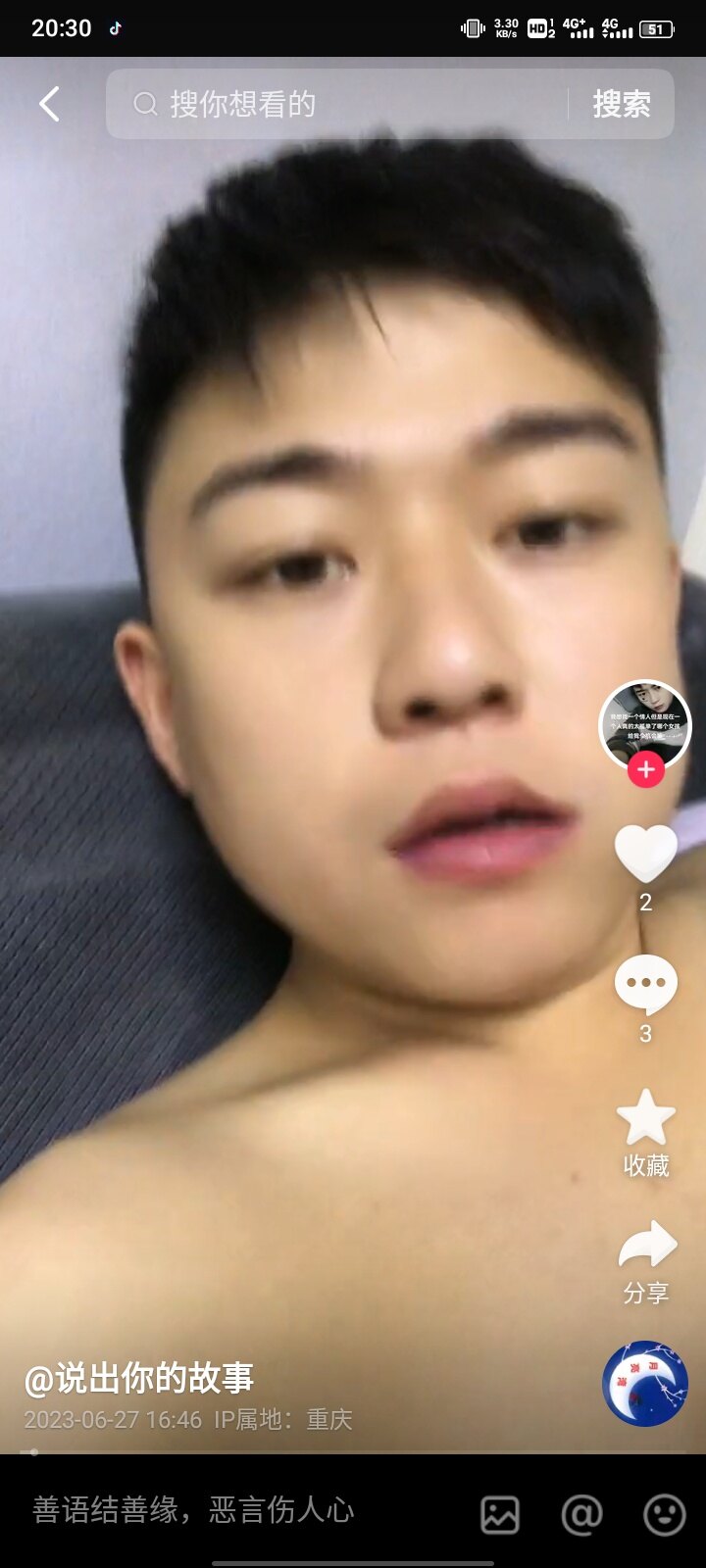Go back using the top arrow

(50, 104)
